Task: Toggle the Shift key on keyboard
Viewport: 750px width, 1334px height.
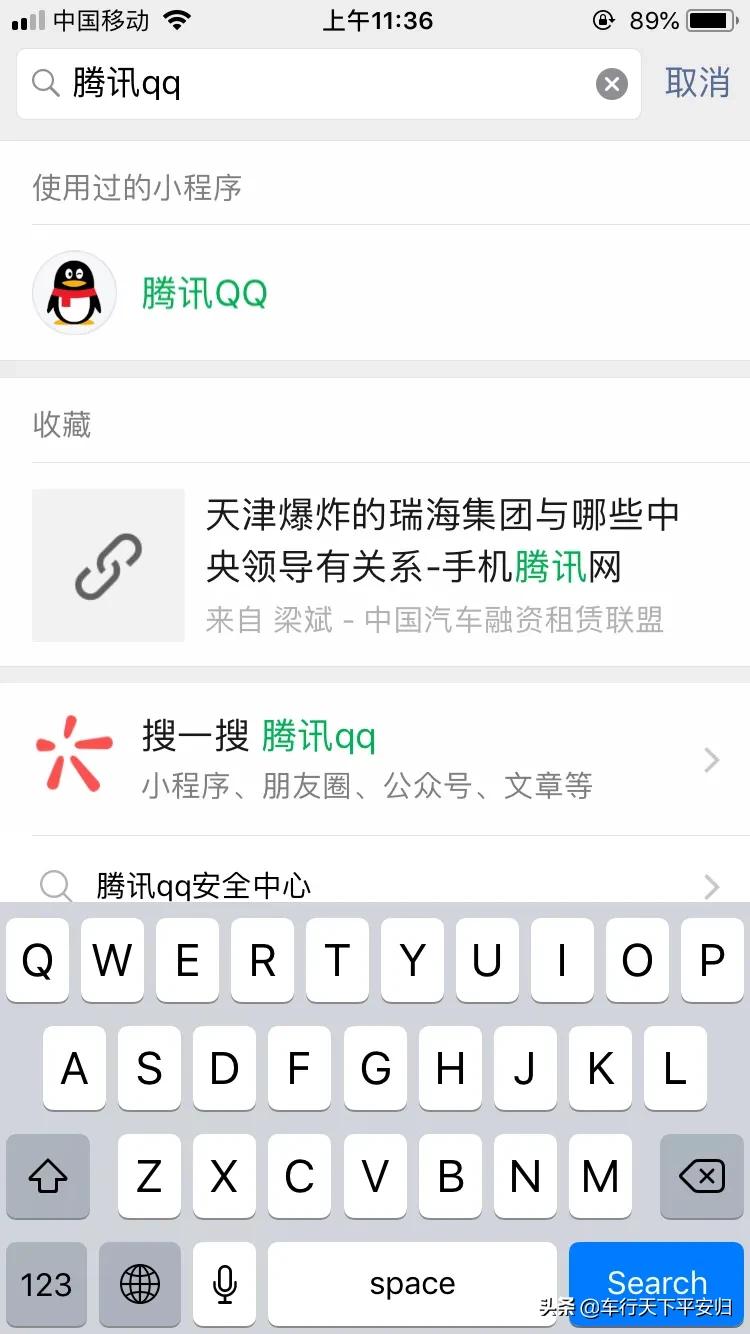Action: [x=47, y=1177]
